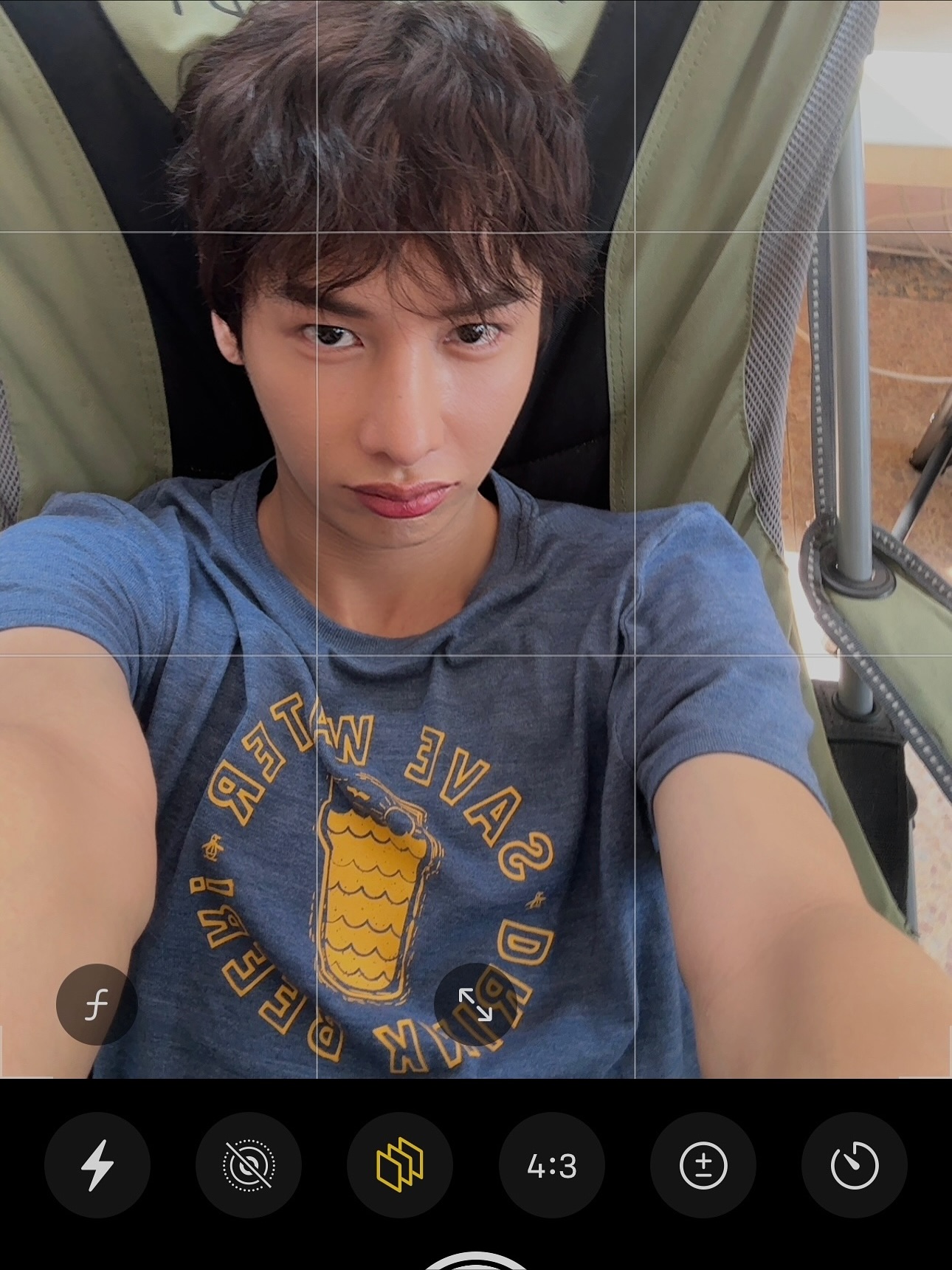Expand the selfie field of view

[x=475, y=1004]
